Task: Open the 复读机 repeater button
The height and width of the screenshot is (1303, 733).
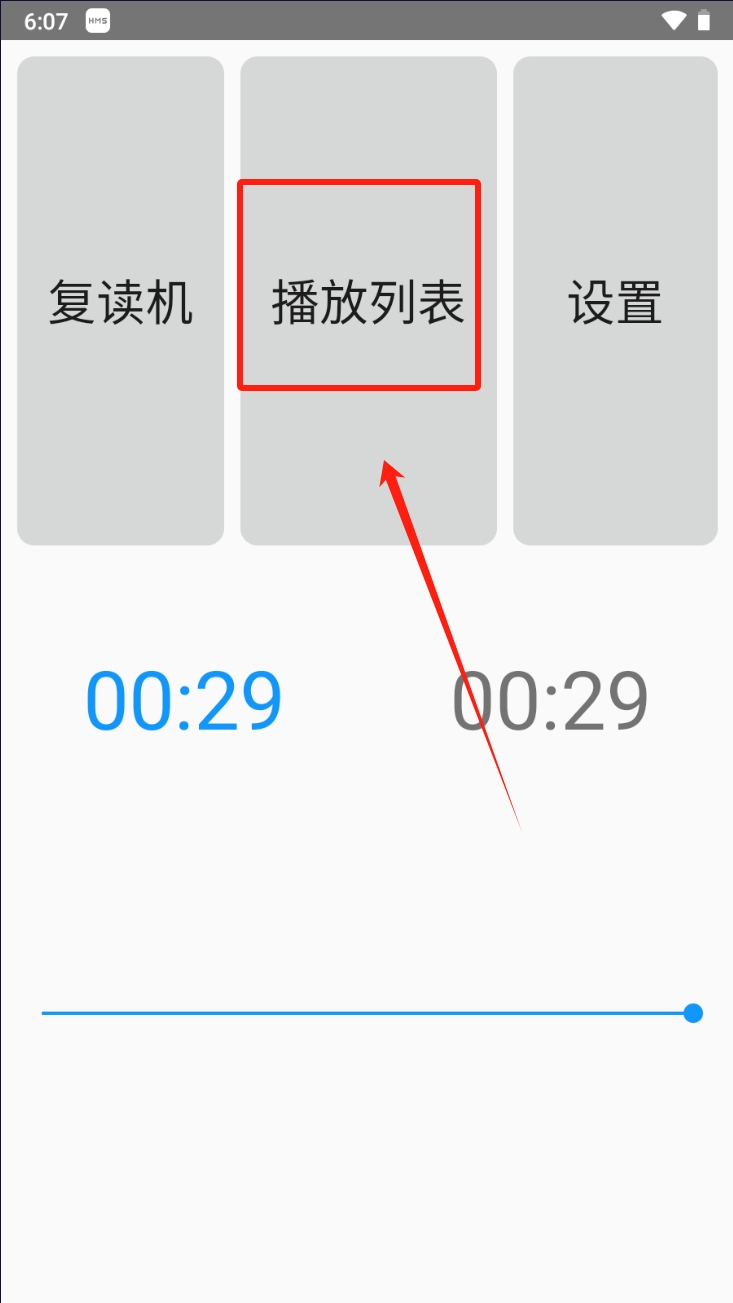Action: coord(120,301)
